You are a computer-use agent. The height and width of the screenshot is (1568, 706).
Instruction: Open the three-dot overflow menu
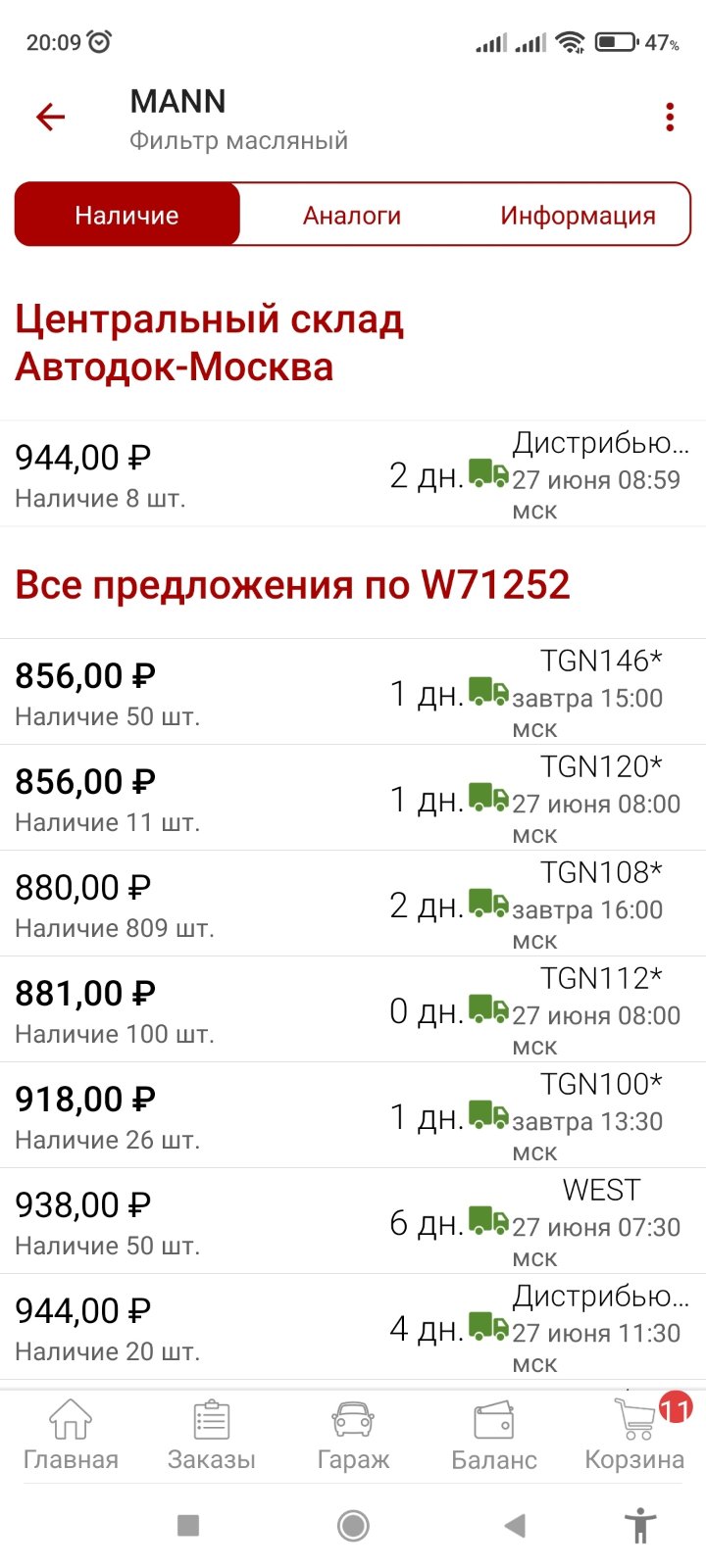point(670,118)
